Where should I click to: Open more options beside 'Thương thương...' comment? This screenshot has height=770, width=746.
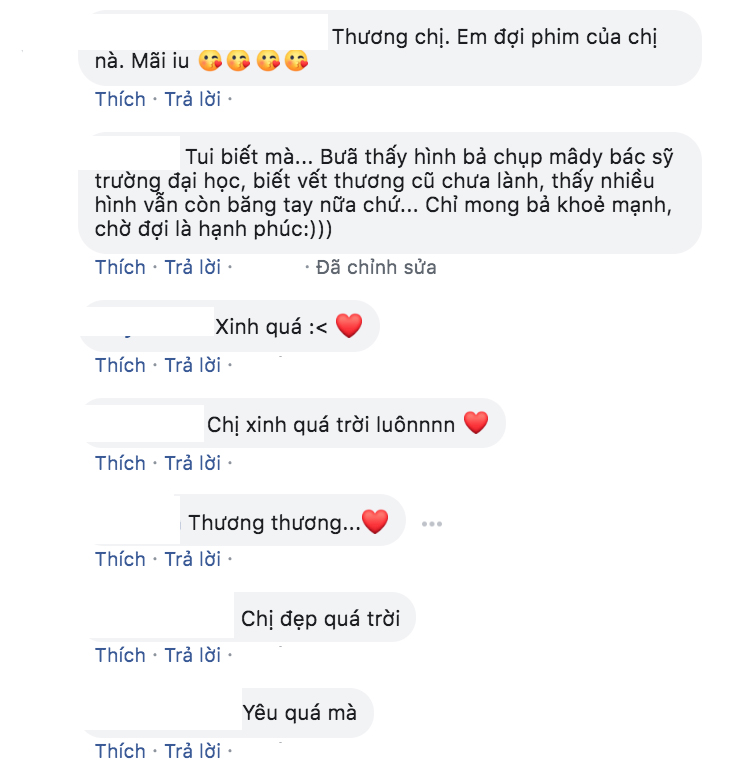431,523
